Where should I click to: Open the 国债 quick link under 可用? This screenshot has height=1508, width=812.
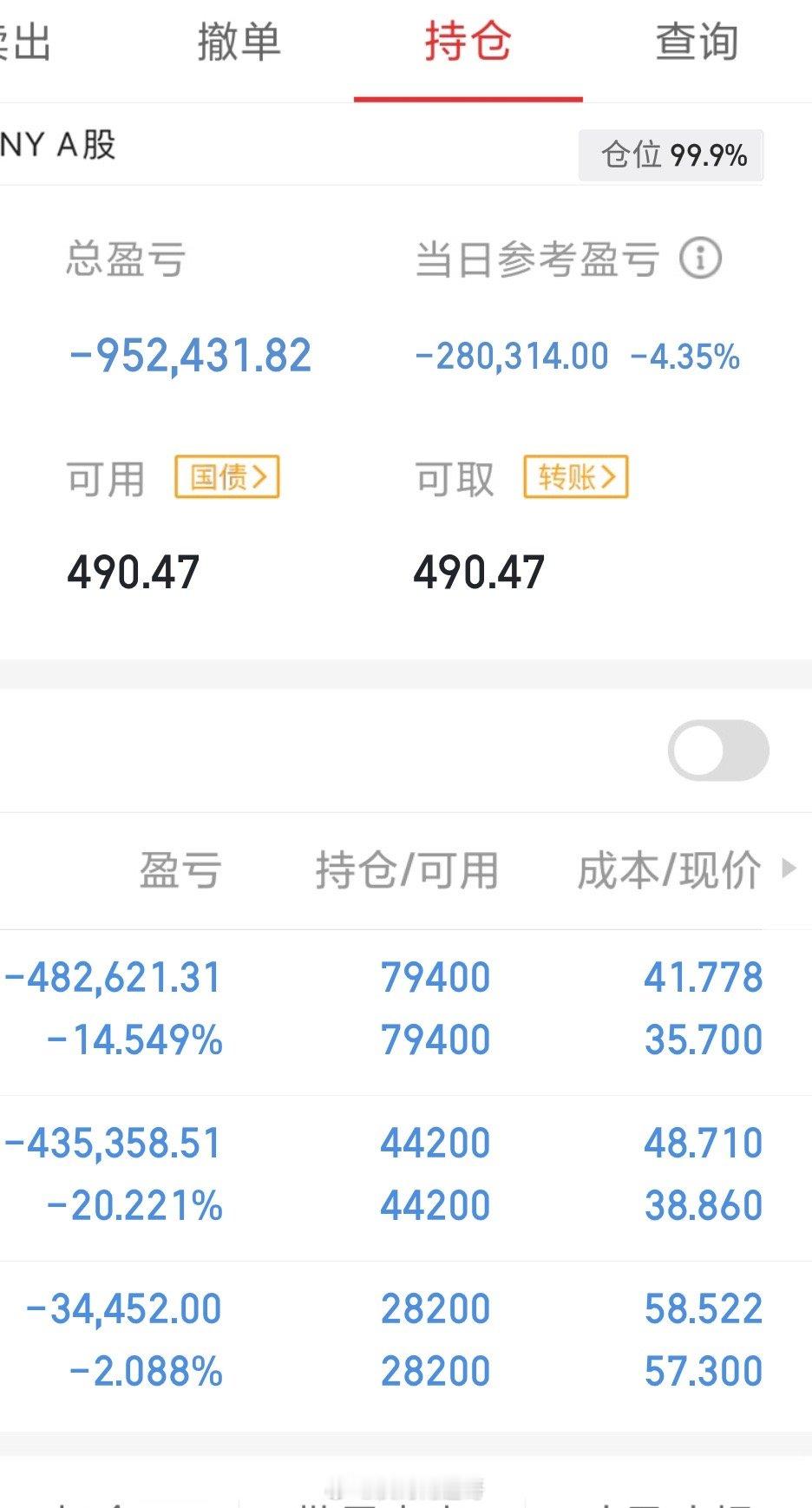tap(227, 477)
